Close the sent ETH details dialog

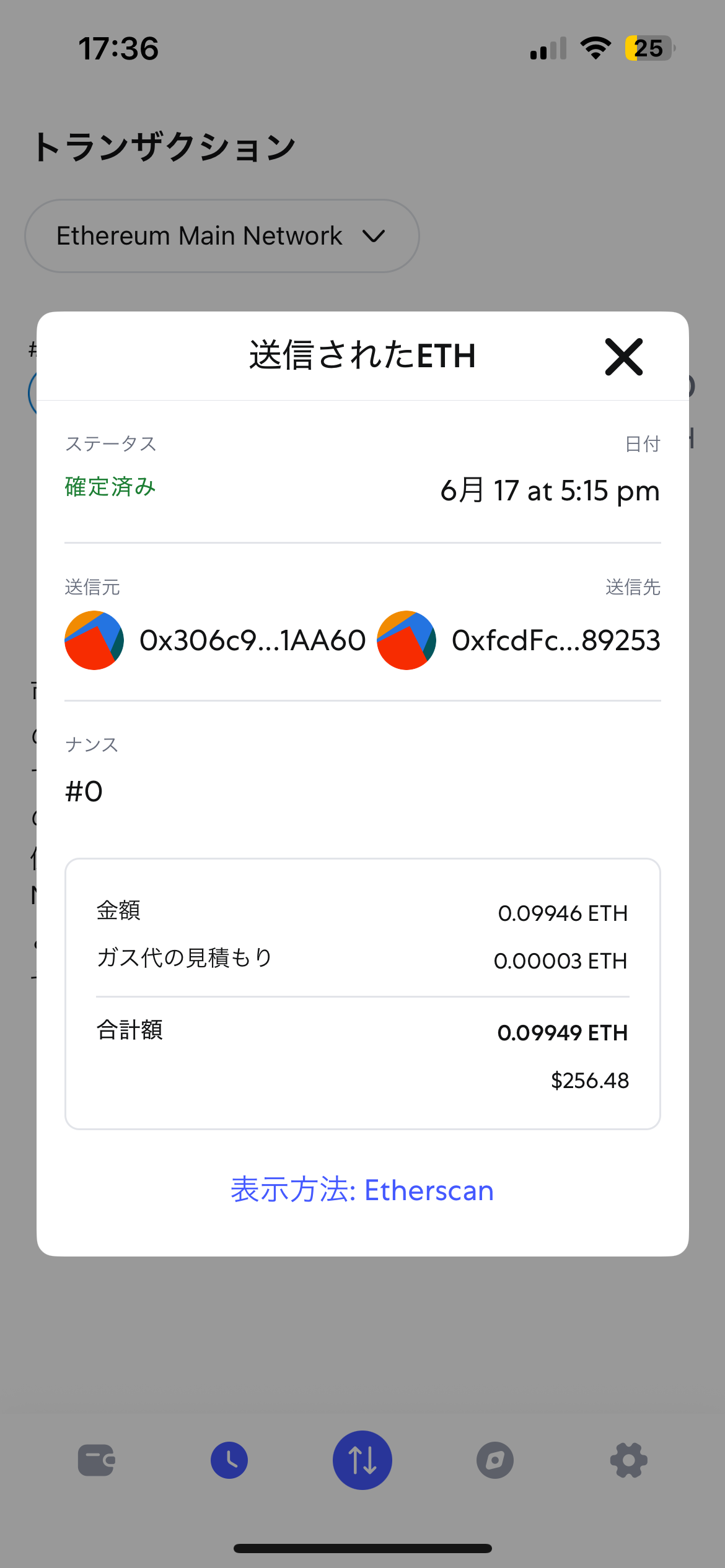623,357
